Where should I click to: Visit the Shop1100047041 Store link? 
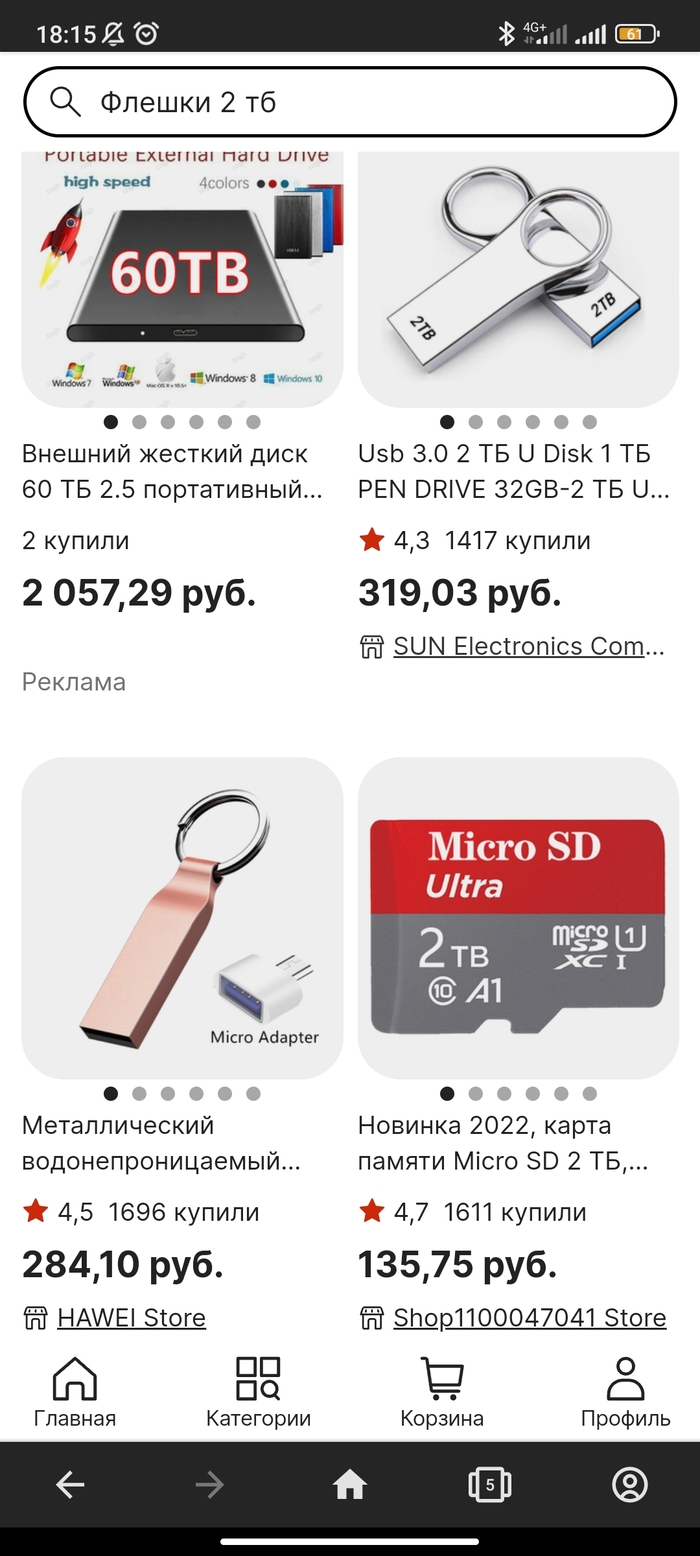point(529,1317)
